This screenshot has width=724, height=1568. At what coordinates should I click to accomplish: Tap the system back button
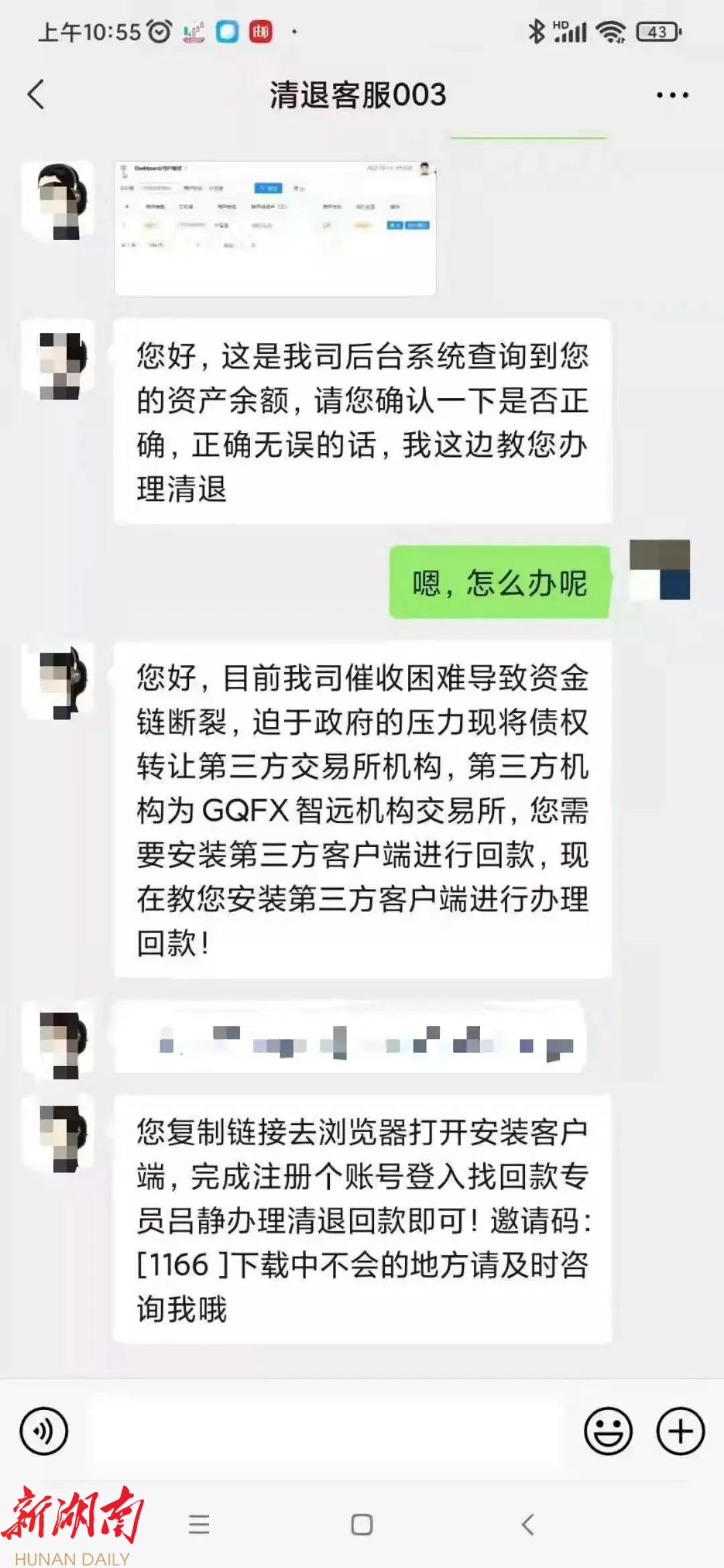(x=528, y=1524)
